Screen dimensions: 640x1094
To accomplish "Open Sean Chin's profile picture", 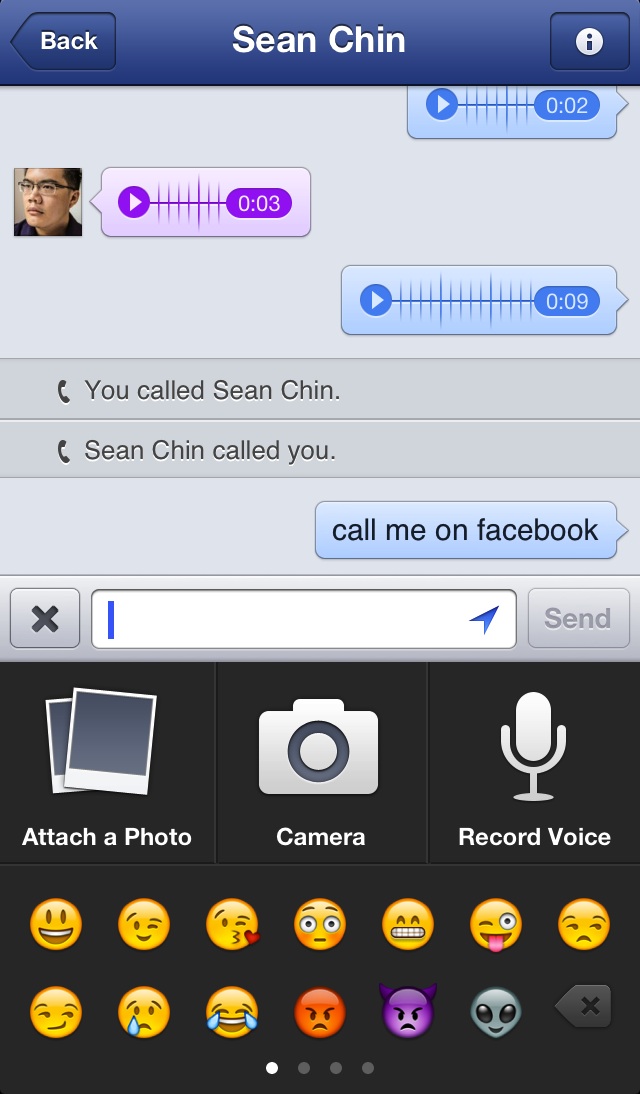I will pos(48,202).
